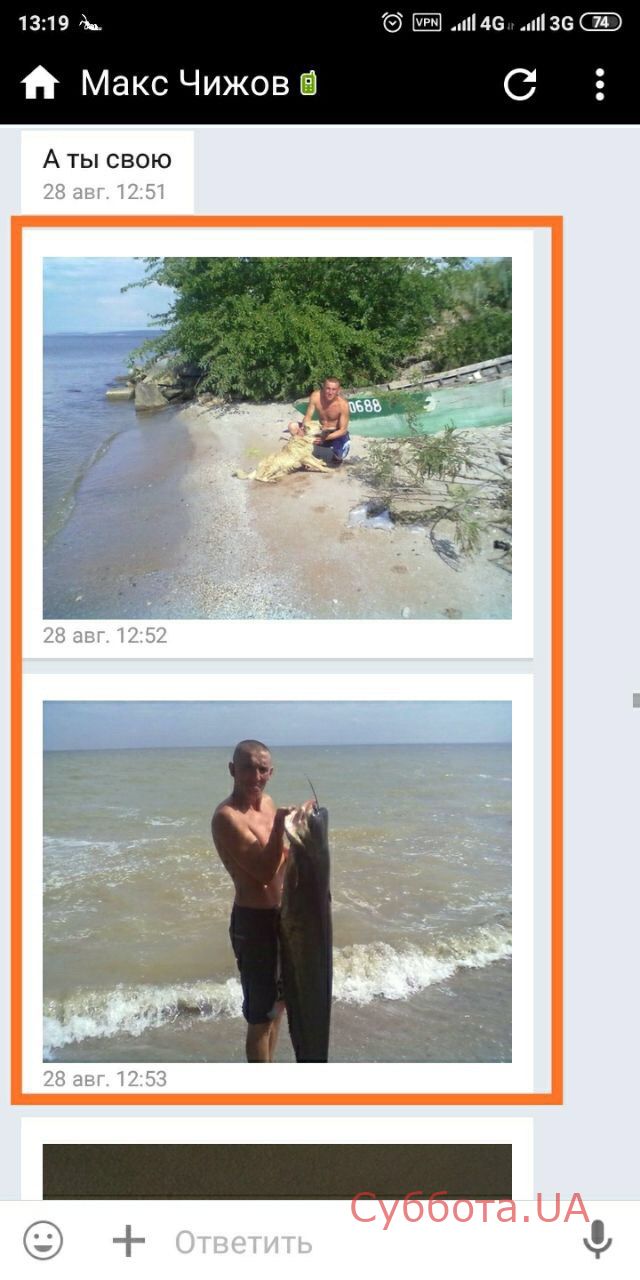640x1280 pixels.
Task: Record a voice message with microphone
Action: click(x=597, y=1241)
